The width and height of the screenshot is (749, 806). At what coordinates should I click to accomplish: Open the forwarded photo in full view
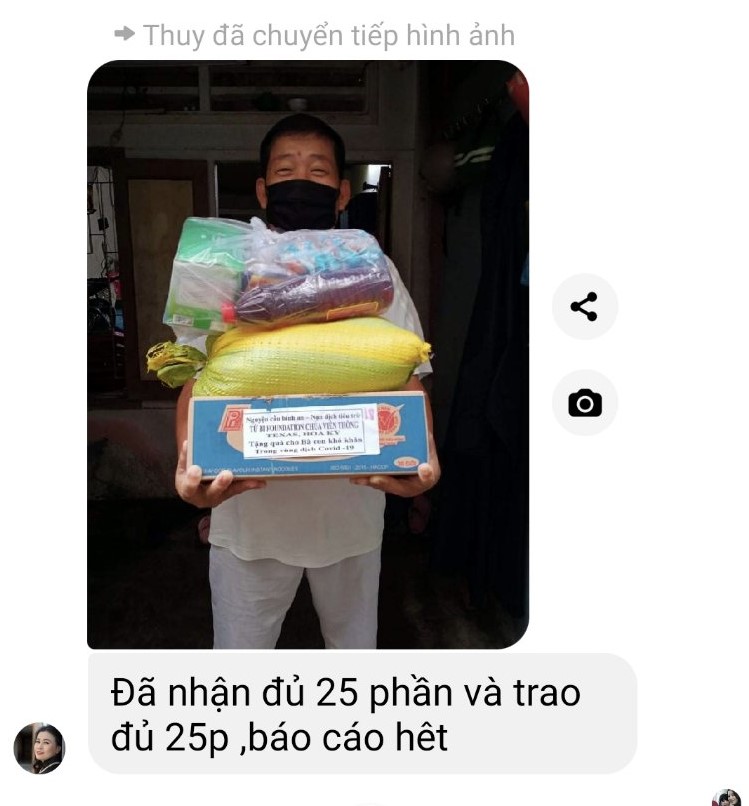(307, 355)
